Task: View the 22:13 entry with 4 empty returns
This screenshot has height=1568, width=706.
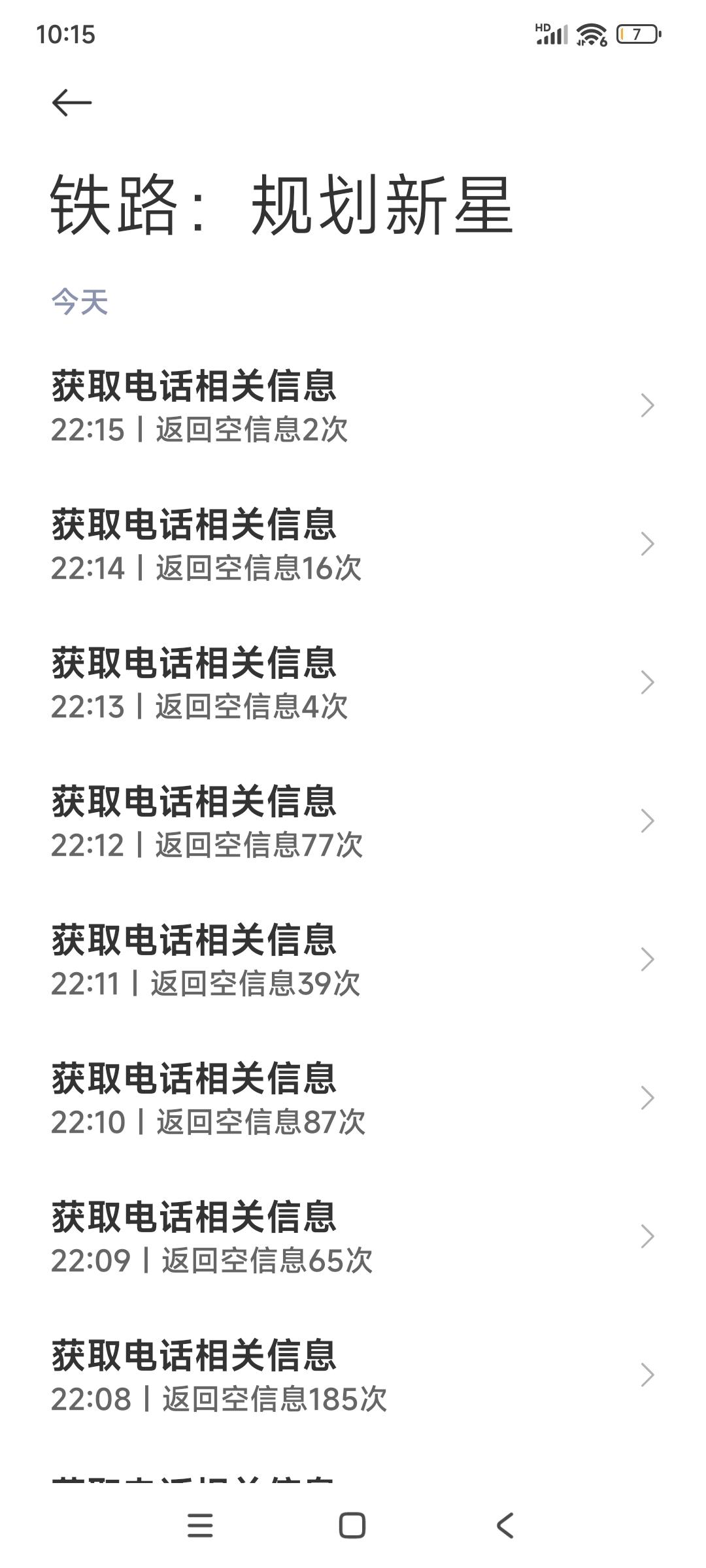Action: click(353, 683)
